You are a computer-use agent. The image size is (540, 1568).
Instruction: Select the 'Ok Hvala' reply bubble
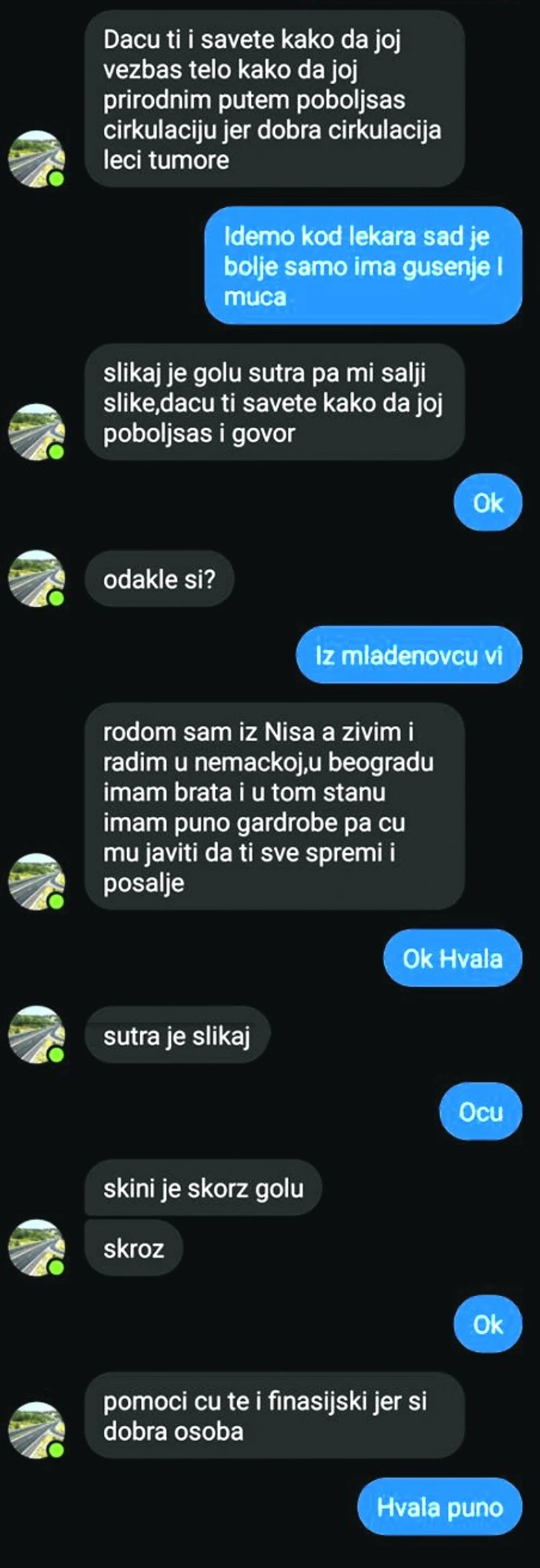pyautogui.click(x=451, y=957)
